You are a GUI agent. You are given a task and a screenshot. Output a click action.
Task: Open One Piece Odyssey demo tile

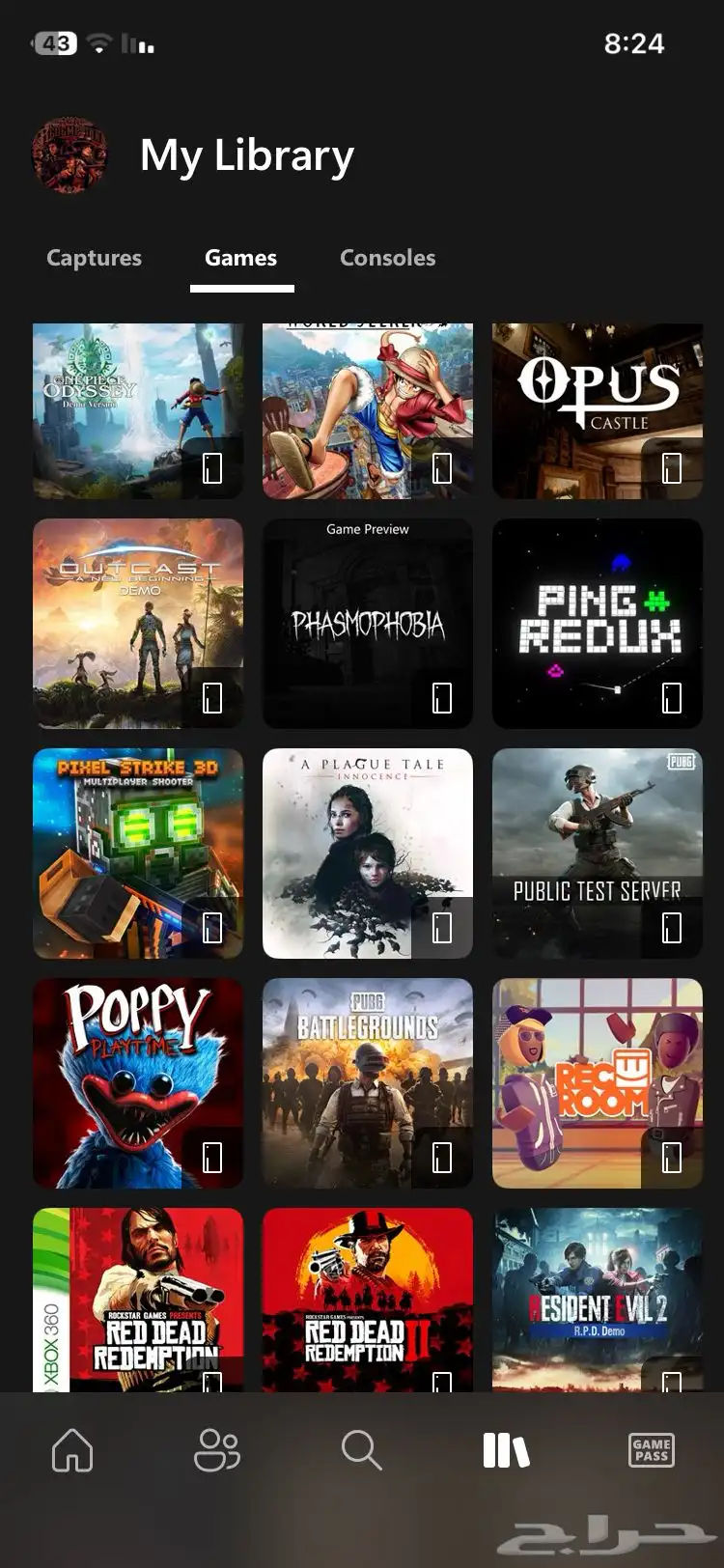tap(137, 410)
